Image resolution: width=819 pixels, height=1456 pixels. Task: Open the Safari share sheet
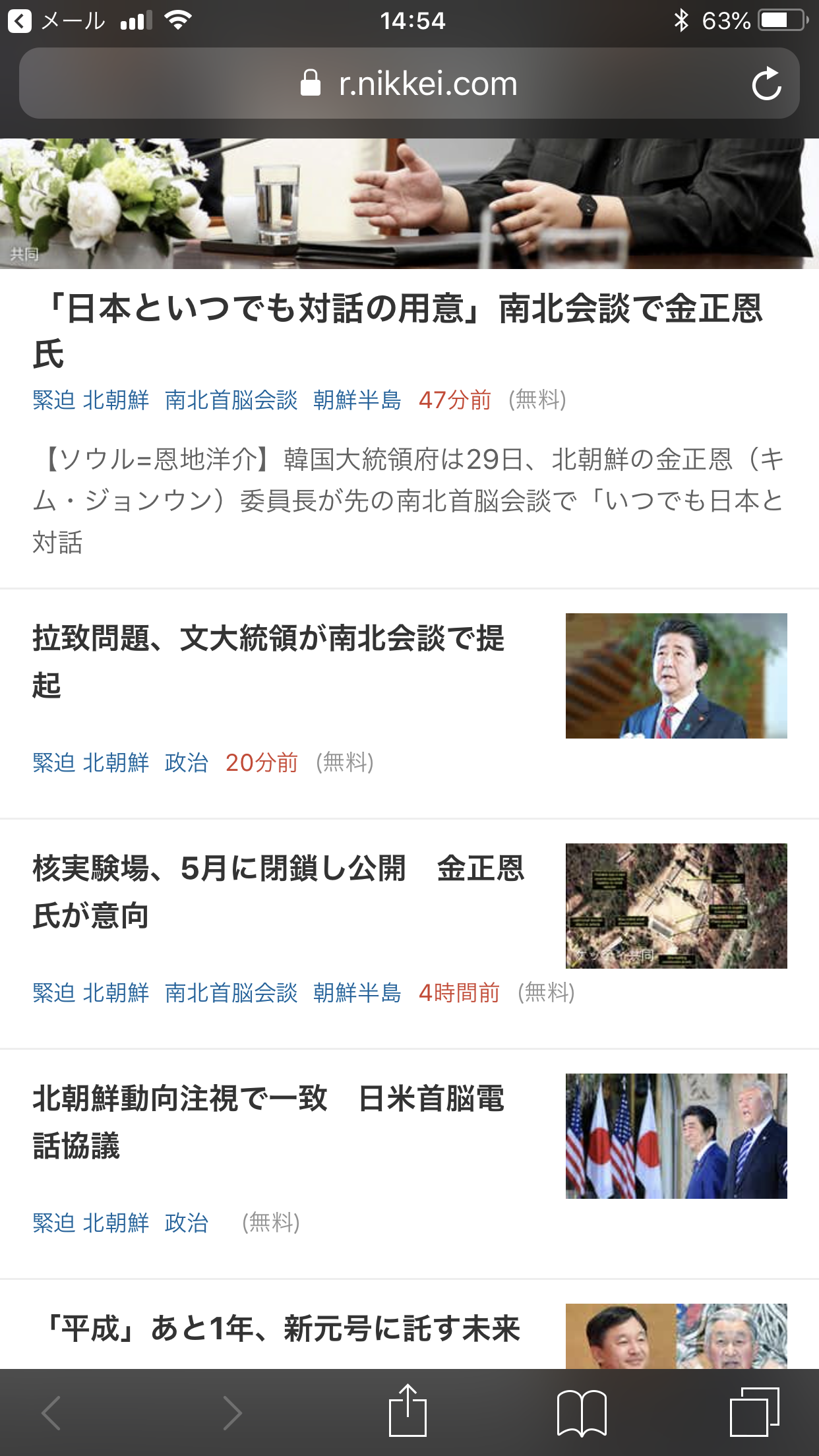click(x=408, y=1411)
